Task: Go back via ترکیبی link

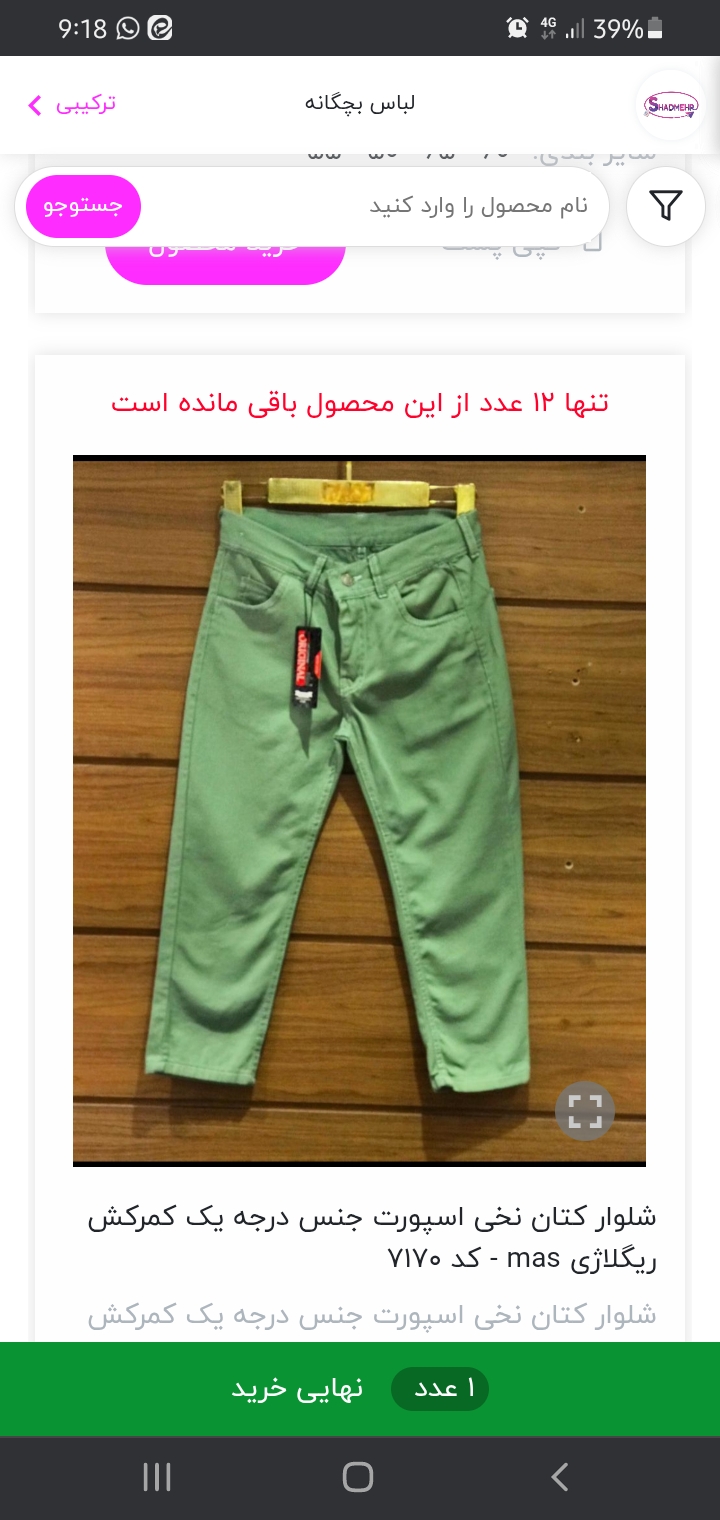Action: click(72, 104)
